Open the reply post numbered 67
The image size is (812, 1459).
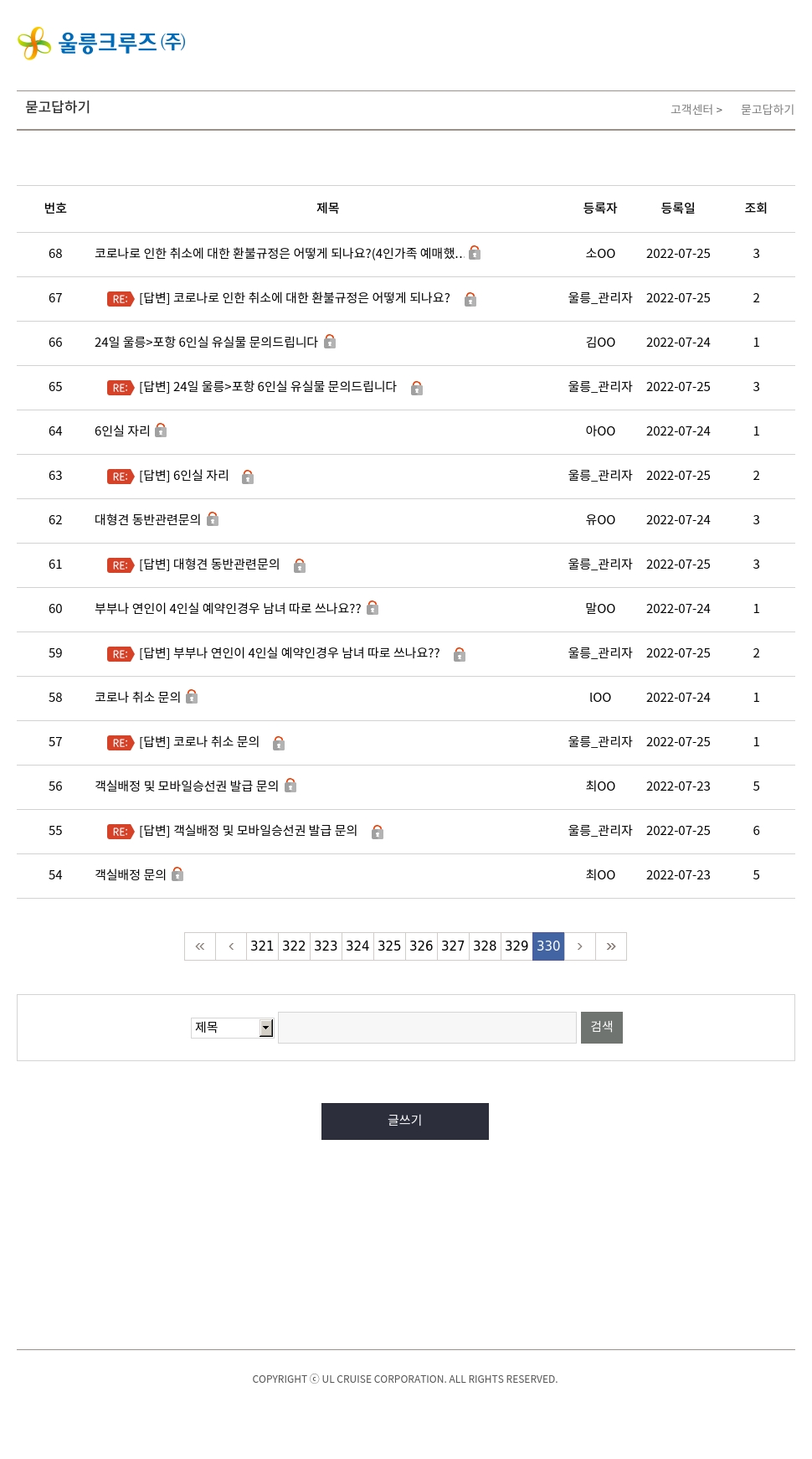294,298
